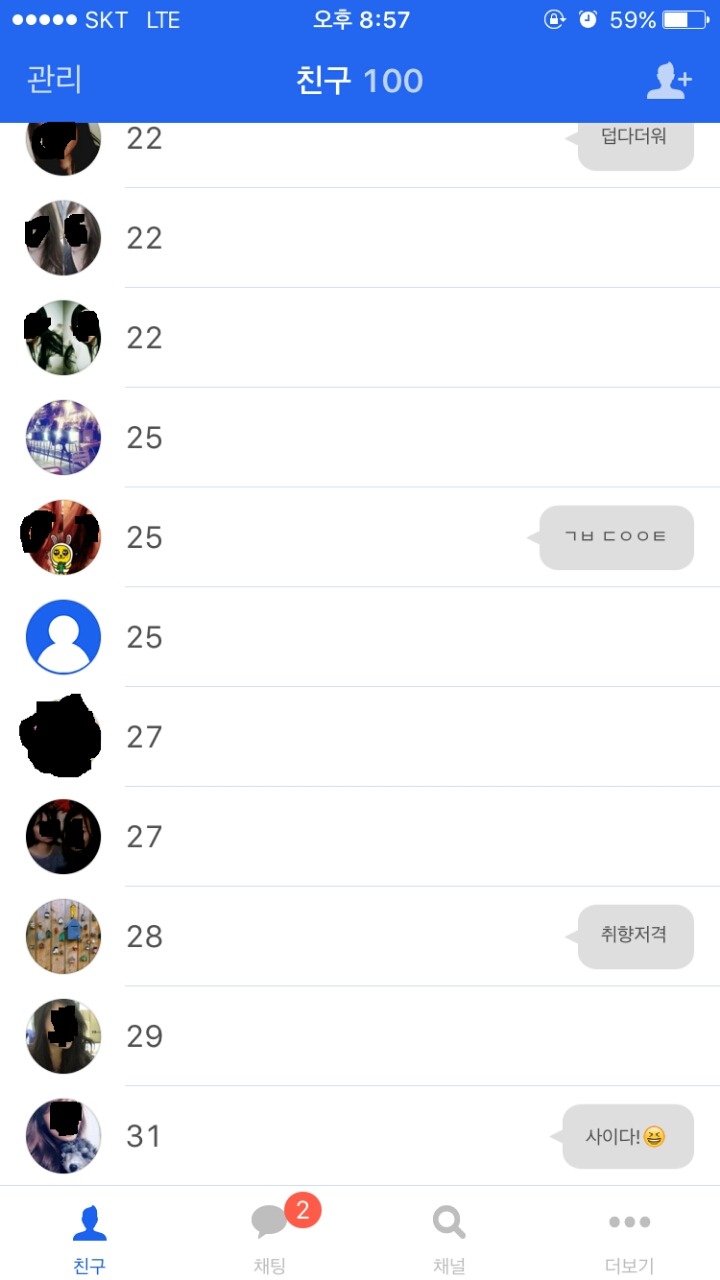Image resolution: width=720 pixels, height=1280 pixels.
Task: Tap 관리 to manage the friends list
Action: (x=54, y=80)
